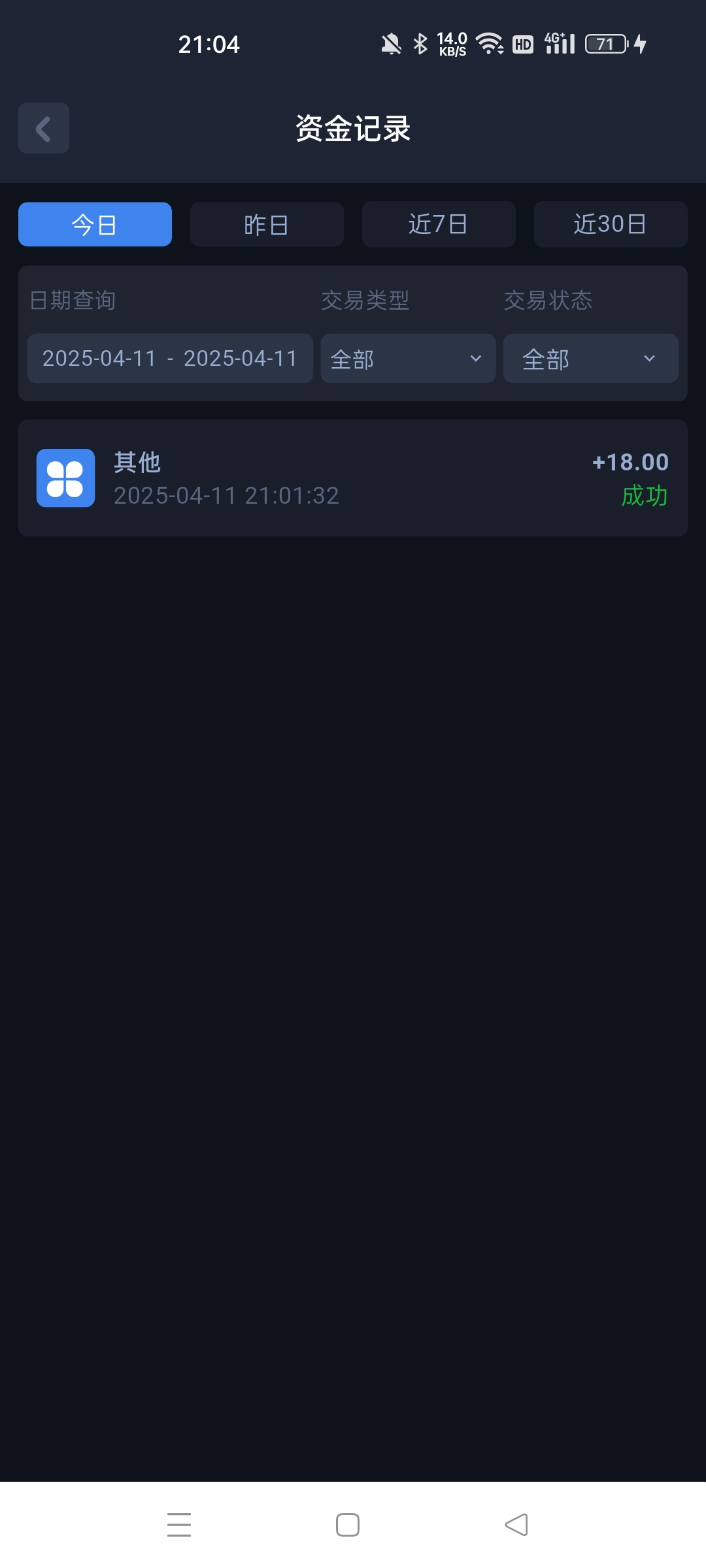Show records for 近30日
The height and width of the screenshot is (1568, 706).
tap(611, 225)
